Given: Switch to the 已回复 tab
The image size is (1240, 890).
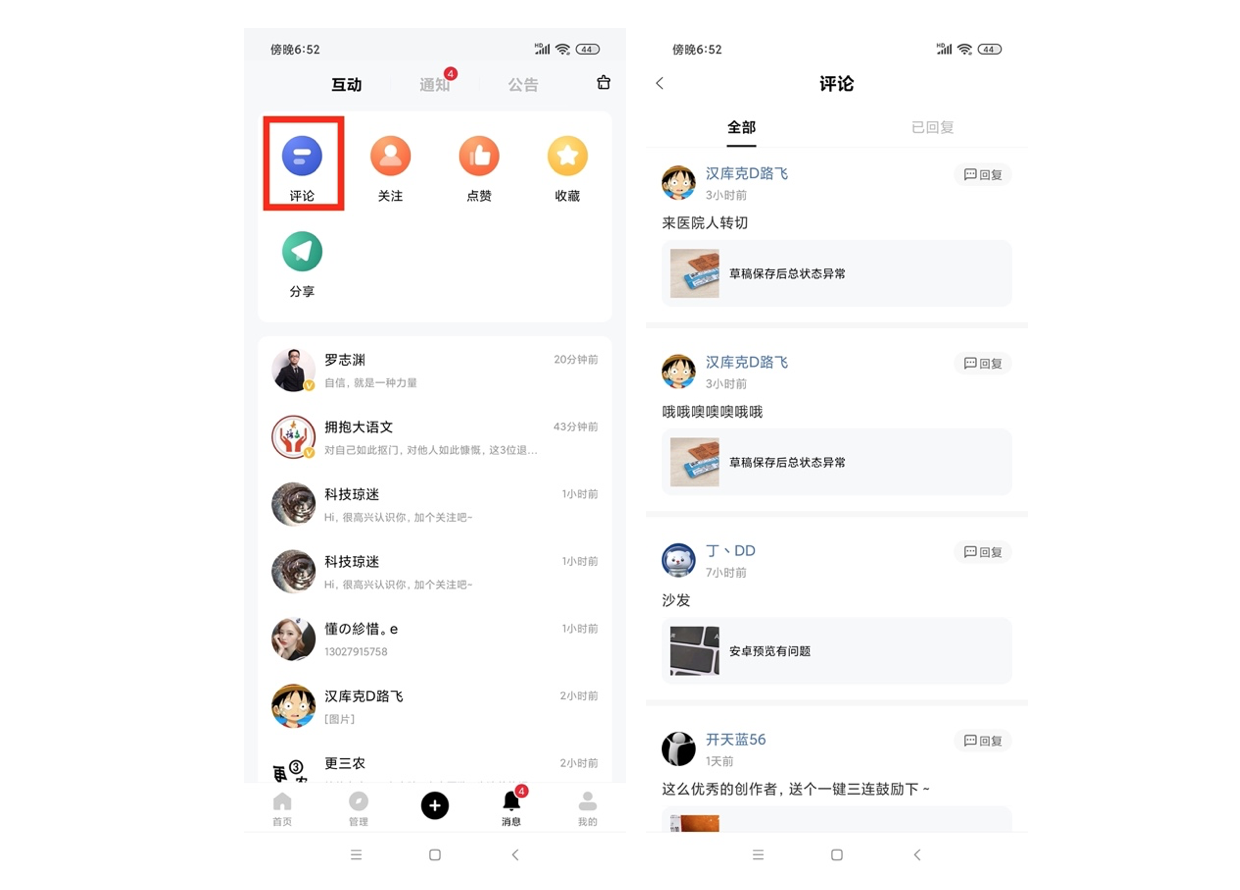Looking at the screenshot, I should (932, 127).
